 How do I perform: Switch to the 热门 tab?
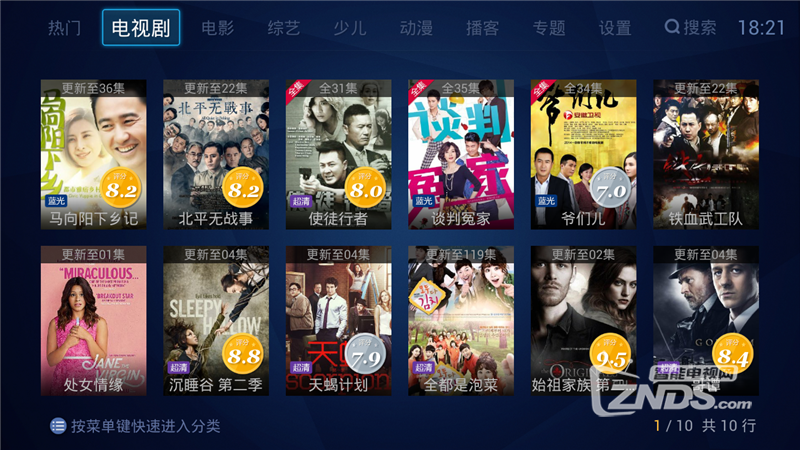(x=65, y=28)
